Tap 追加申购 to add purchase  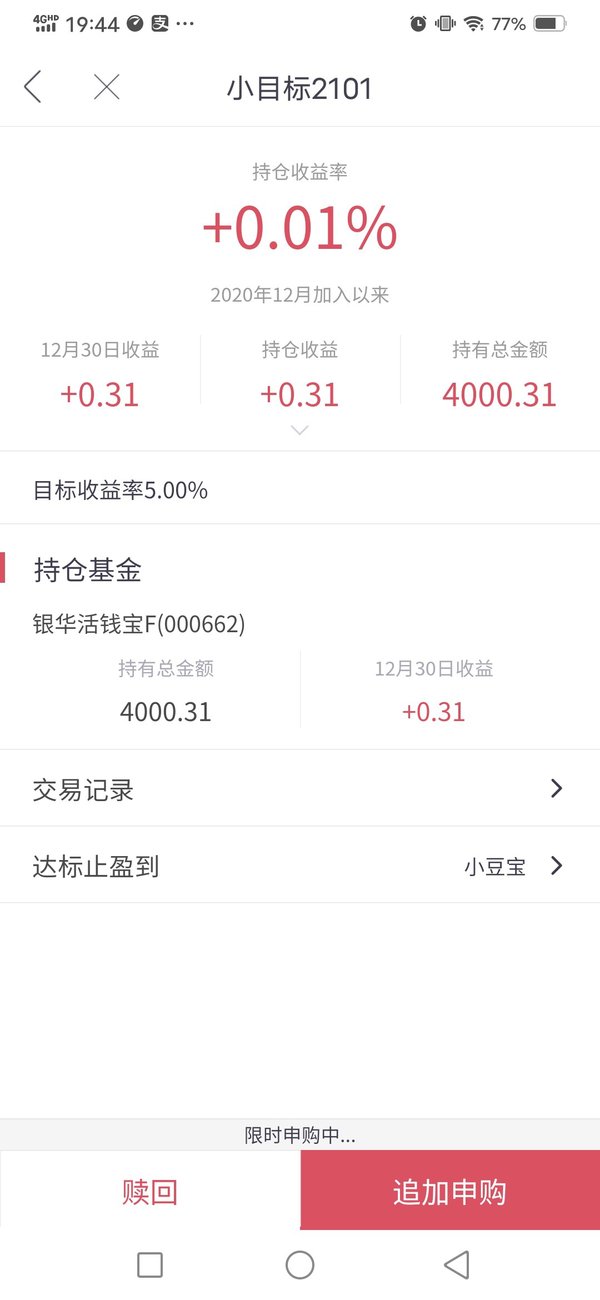point(450,1191)
